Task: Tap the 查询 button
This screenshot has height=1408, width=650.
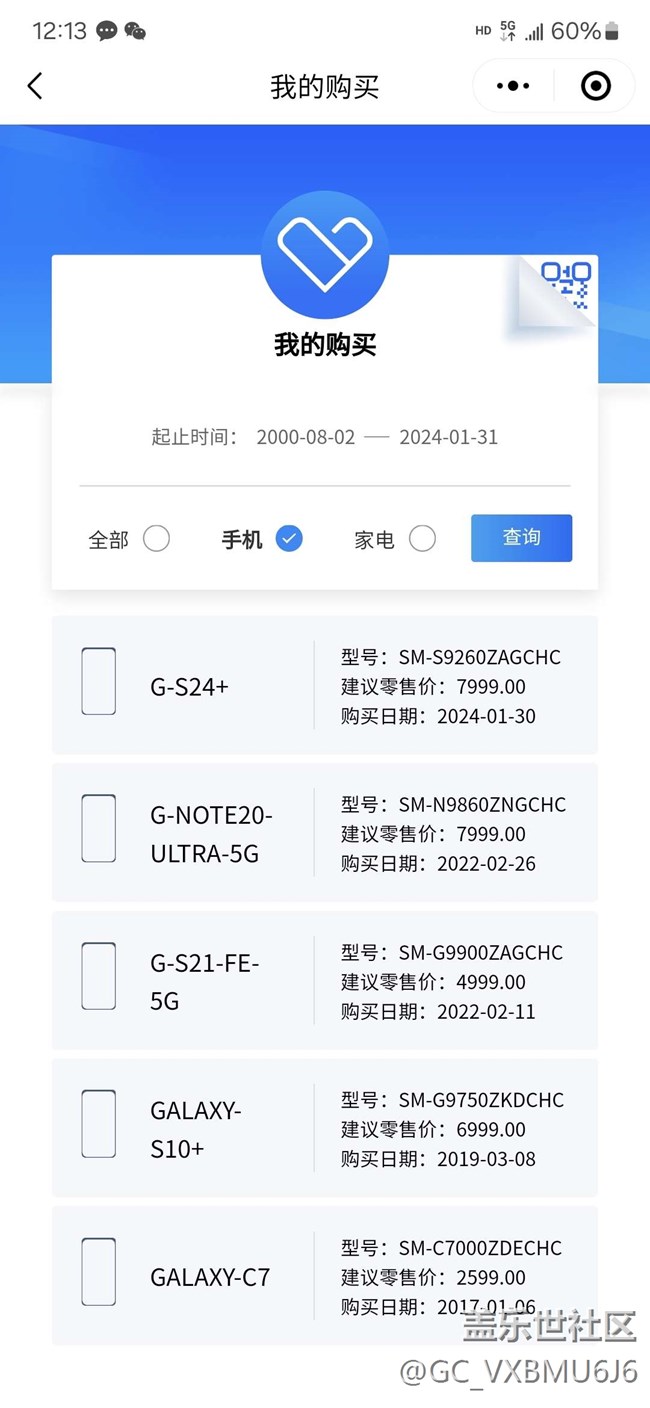Action: point(521,538)
